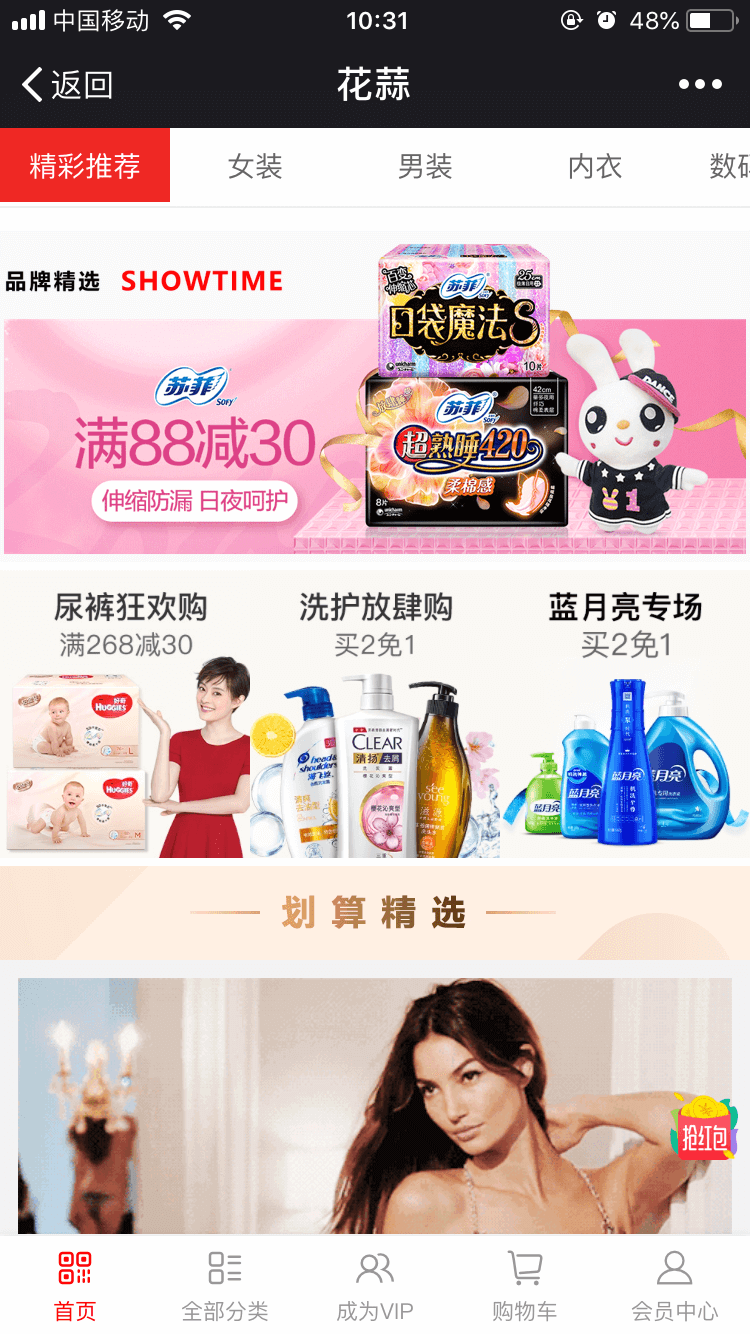This screenshot has width=750, height=1334.
Task: Go to the 首页 tab
Action: coord(75,1285)
